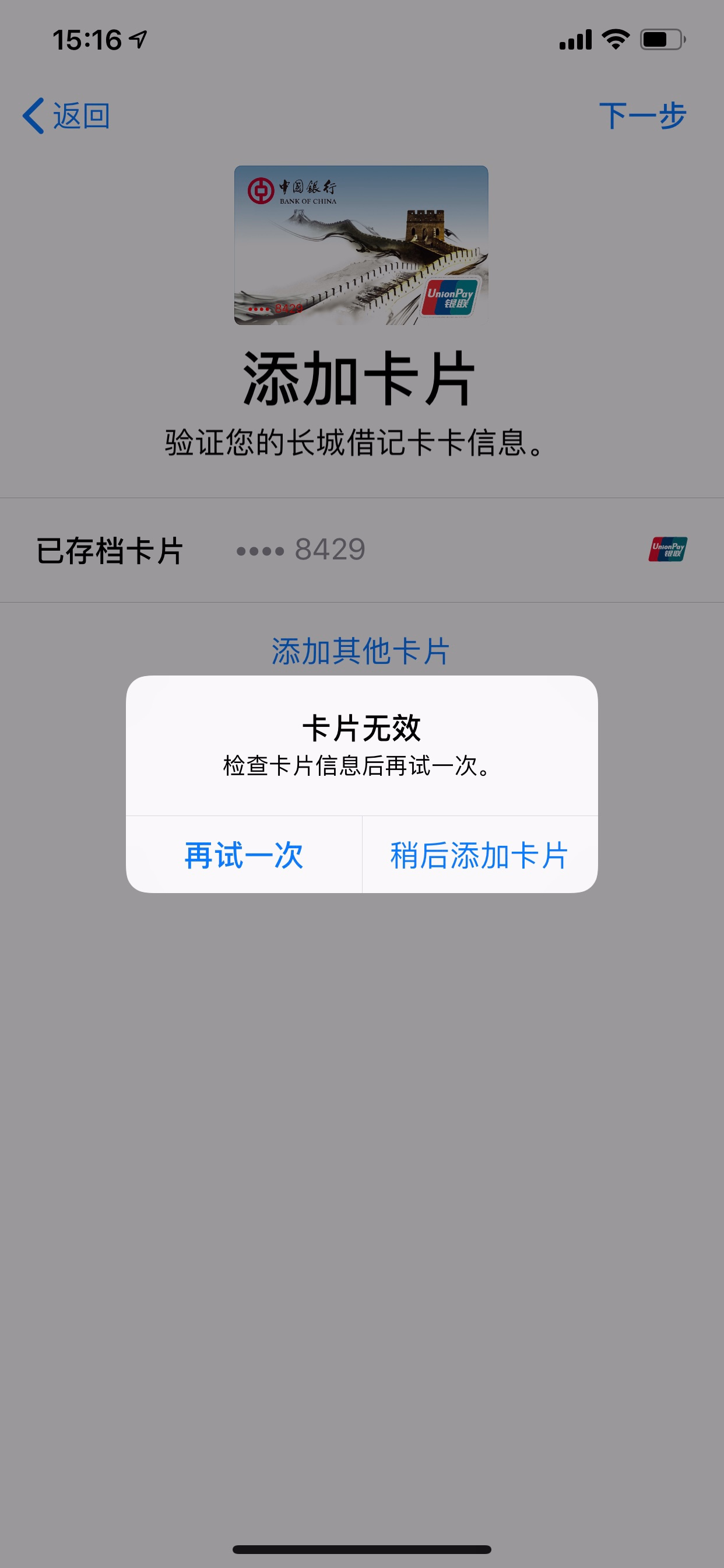Viewport: 724px width, 1568px height.
Task: Choose 稍后添加卡片 in the dialog
Action: coord(479,855)
